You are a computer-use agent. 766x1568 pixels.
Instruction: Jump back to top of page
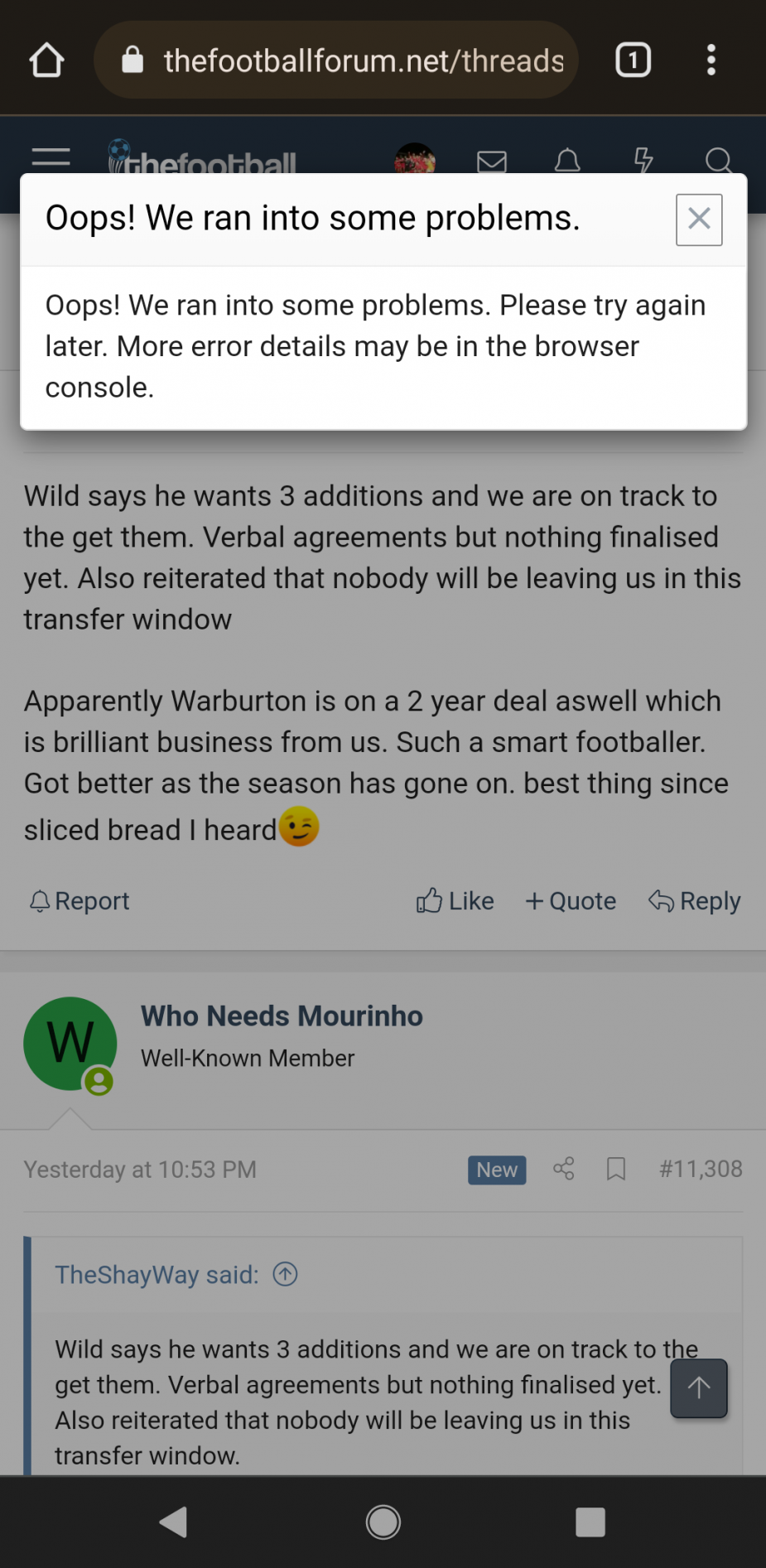[x=699, y=1388]
